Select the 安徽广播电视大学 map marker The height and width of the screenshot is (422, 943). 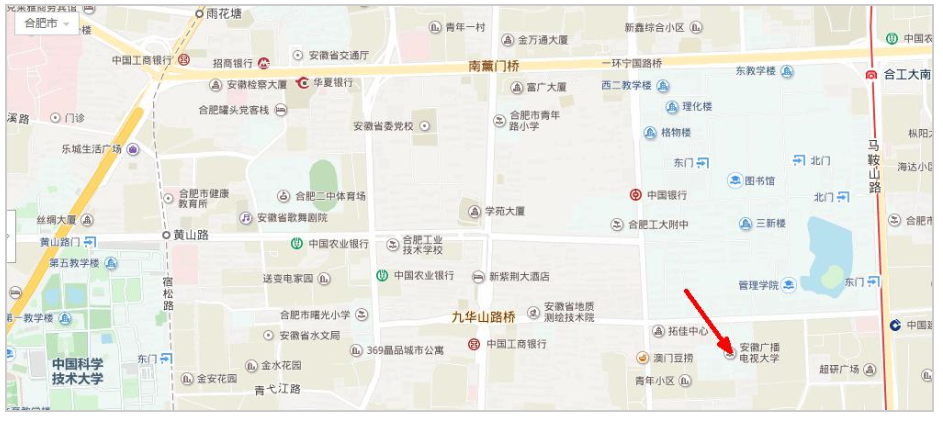point(730,351)
